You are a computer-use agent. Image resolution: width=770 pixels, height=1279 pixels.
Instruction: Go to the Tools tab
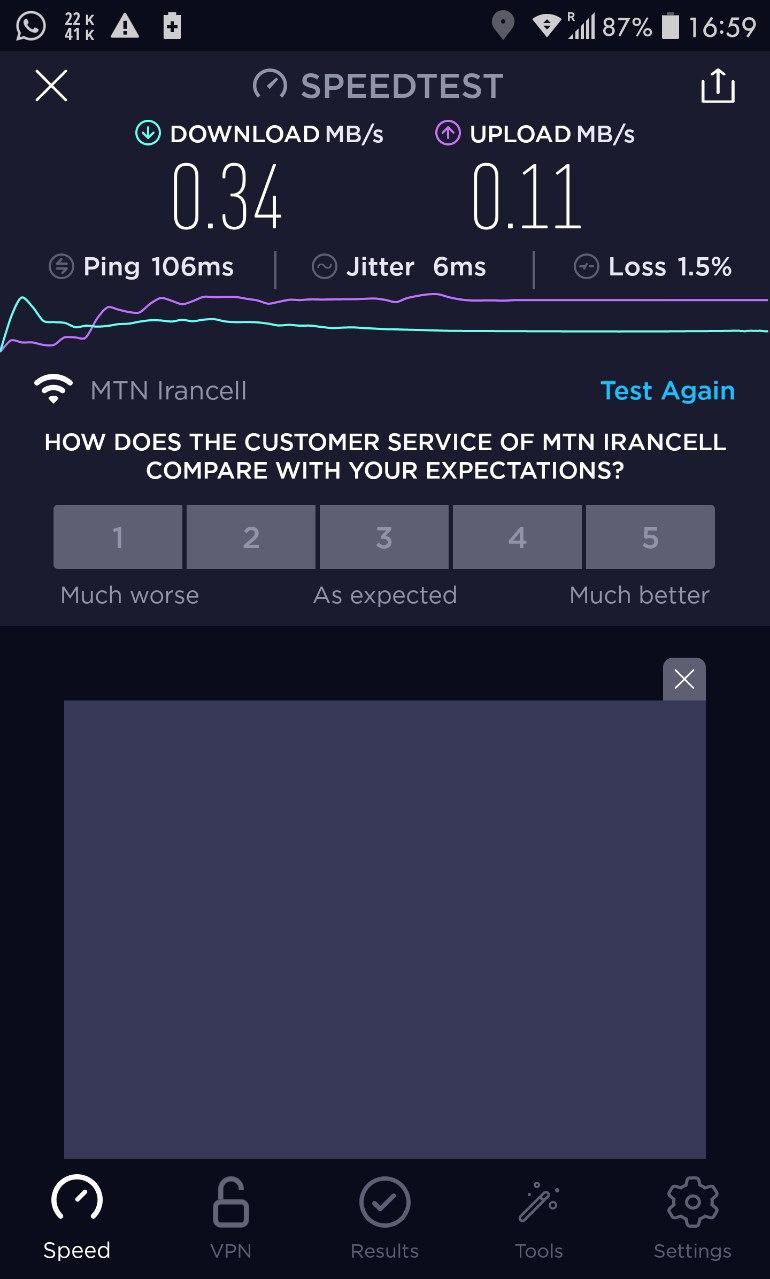pos(539,1217)
